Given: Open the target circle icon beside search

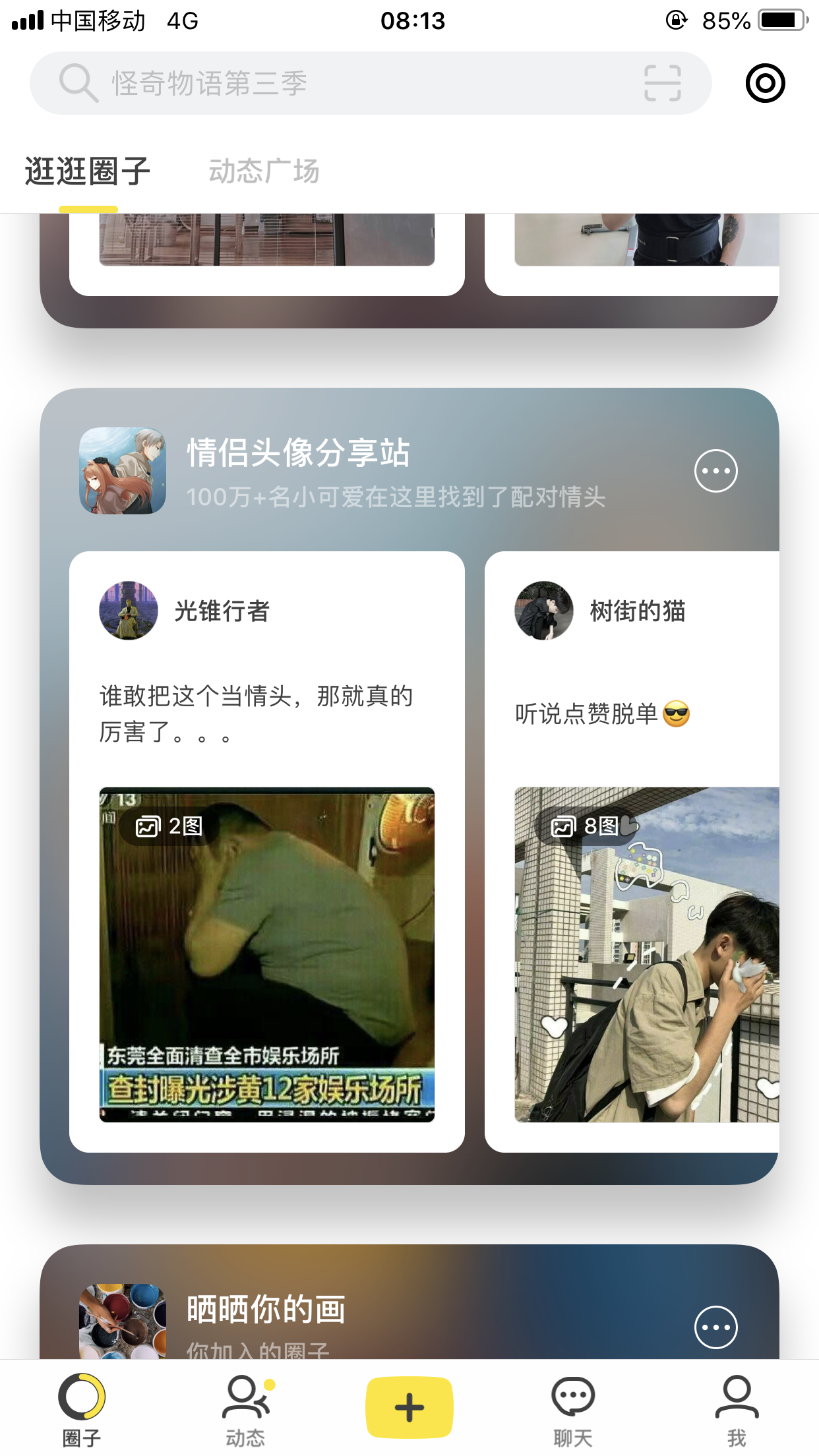Looking at the screenshot, I should (765, 84).
